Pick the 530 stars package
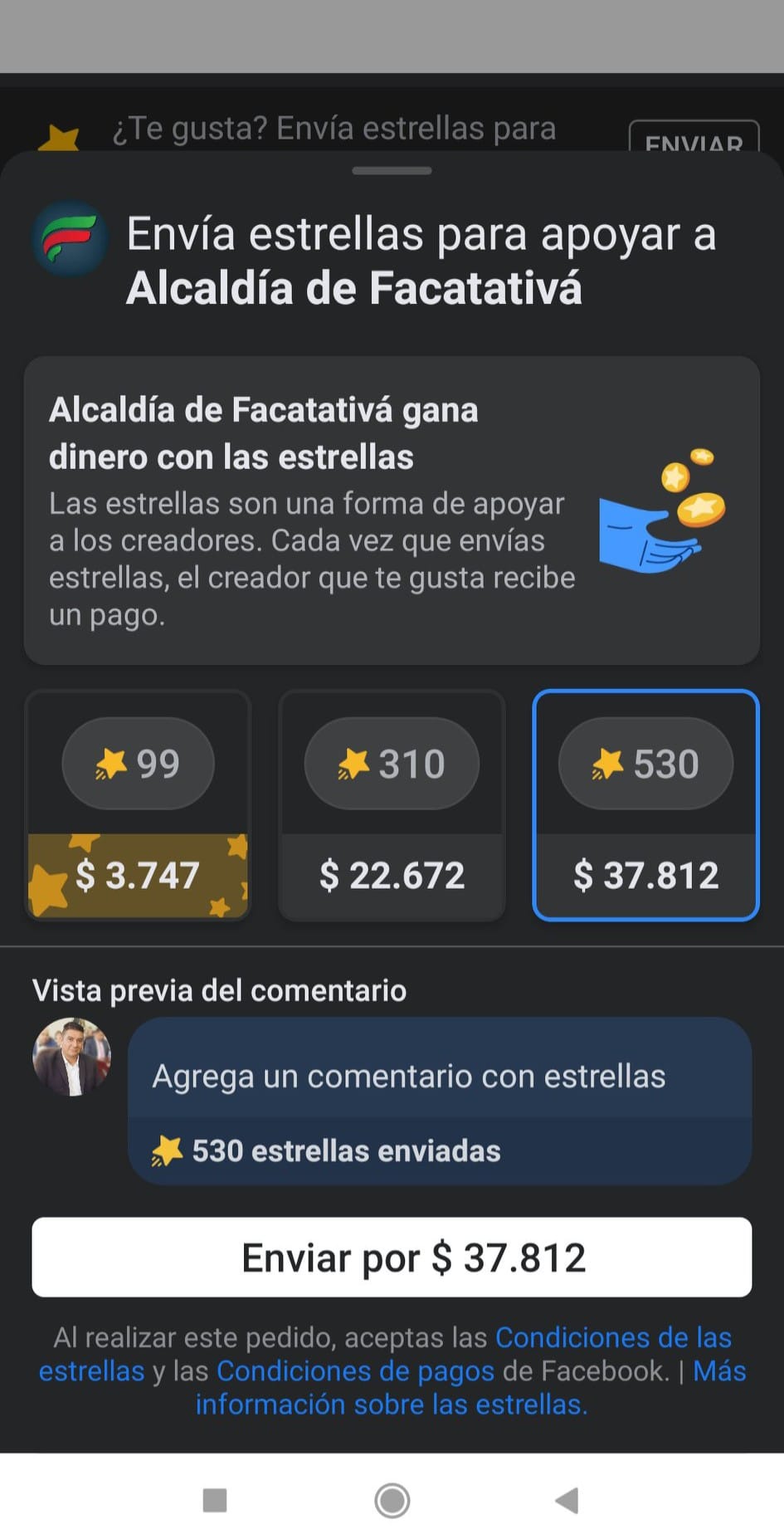The image size is (784, 1534). pyautogui.click(x=645, y=805)
